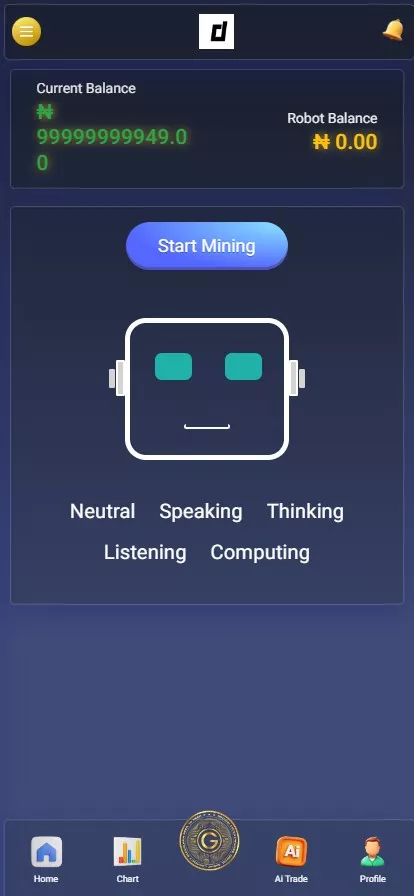The height and width of the screenshot is (896, 414).
Task: Open the notifications bell
Action: (x=392, y=30)
